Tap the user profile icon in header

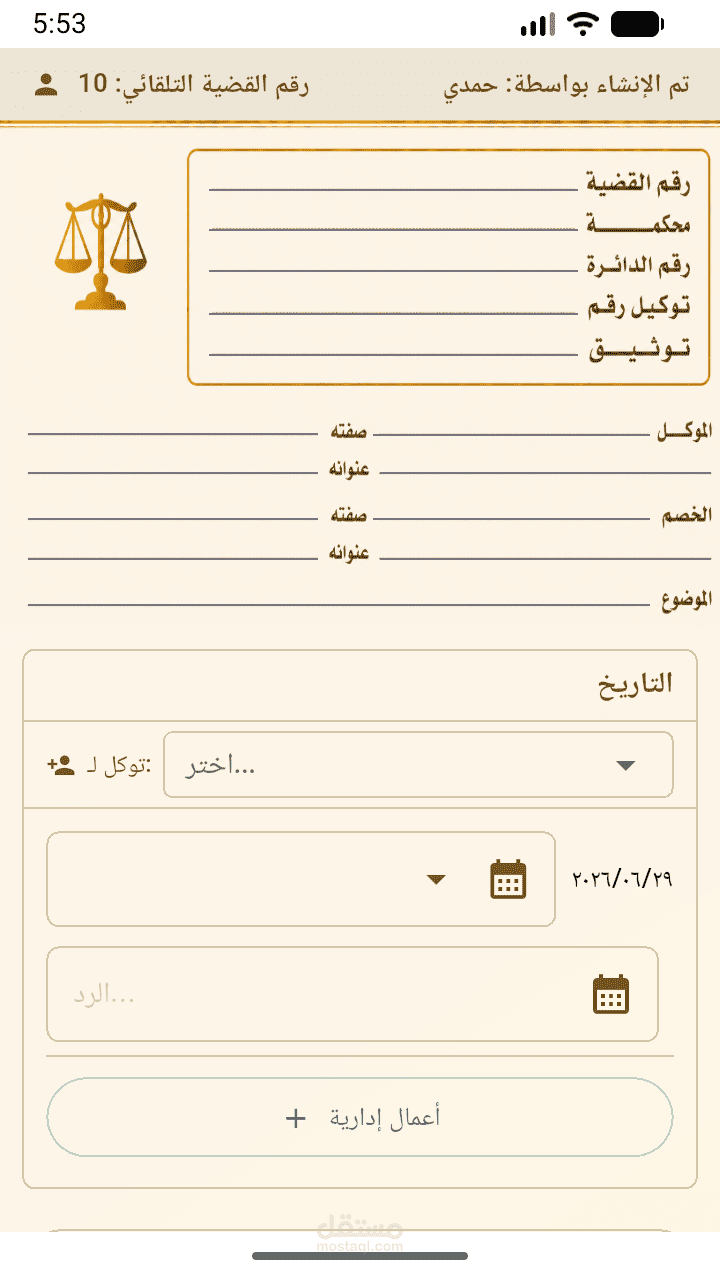click(x=46, y=84)
